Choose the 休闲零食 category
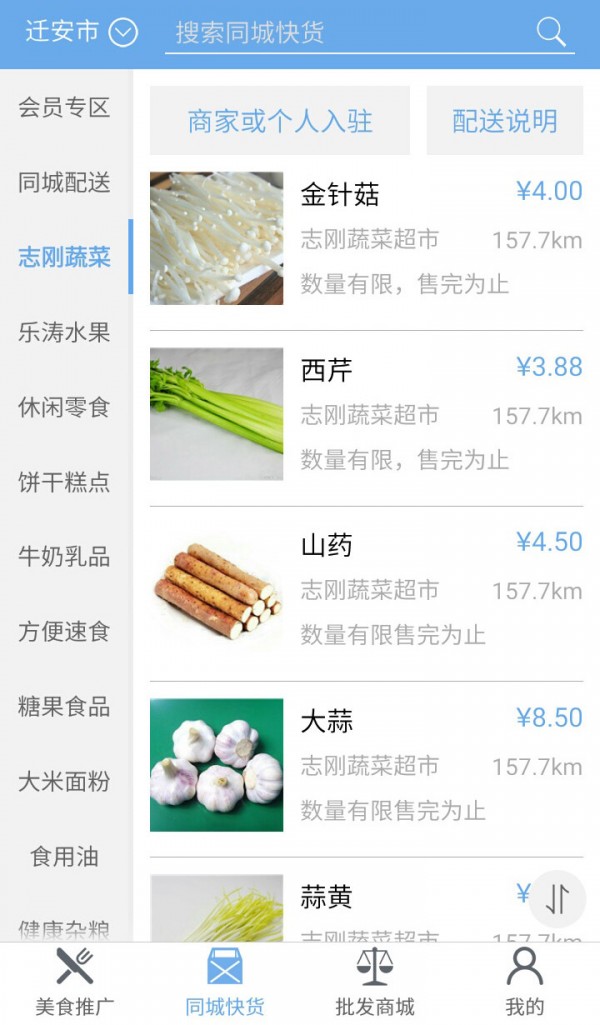Image resolution: width=600 pixels, height=1025 pixels. (x=64, y=408)
